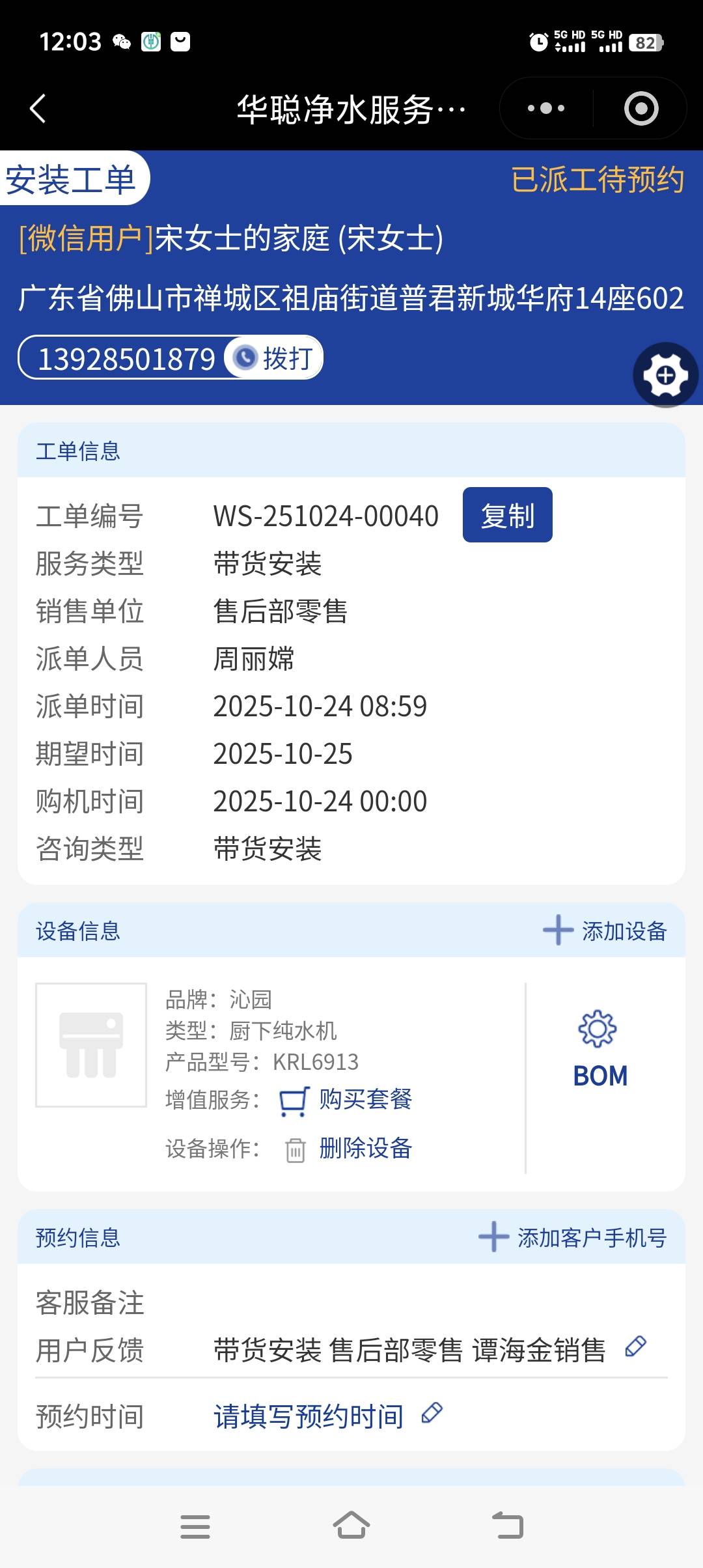Image resolution: width=703 pixels, height=1568 pixels.
Task: Go back from the work order page
Action: point(38,108)
